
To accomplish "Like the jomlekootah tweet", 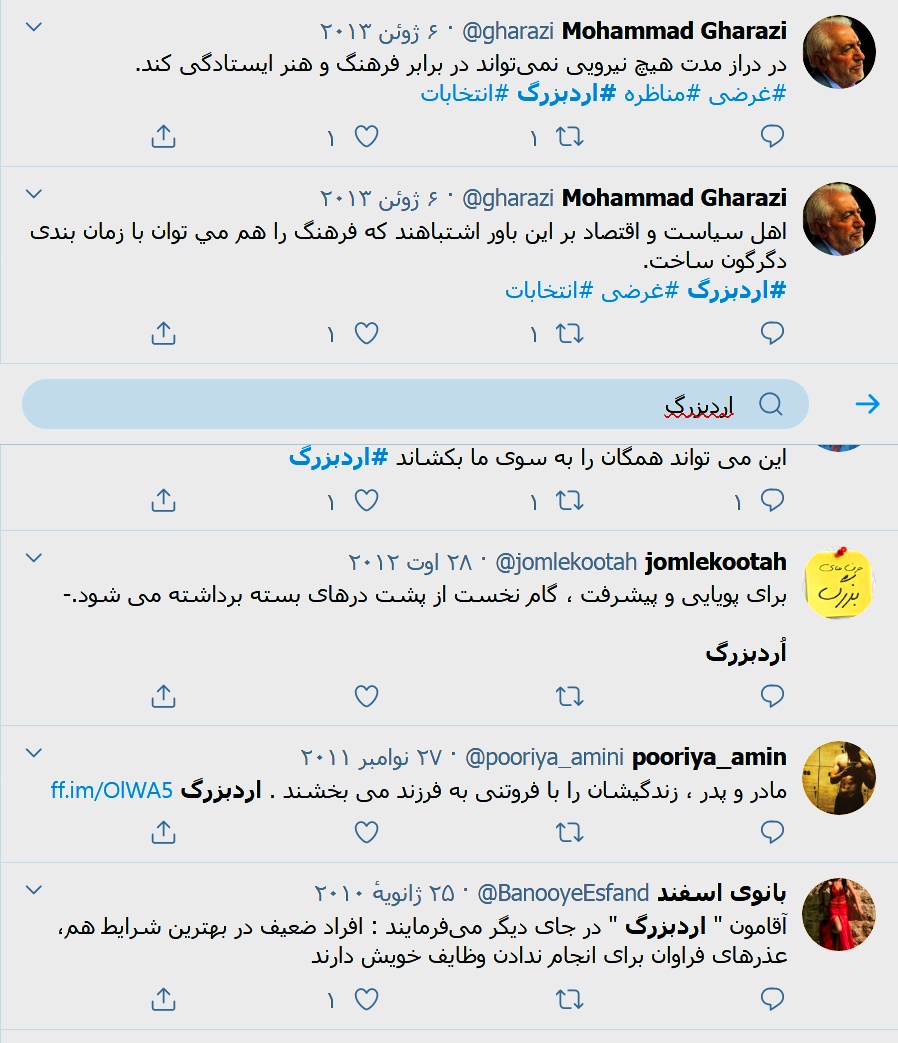I will pos(367,695).
